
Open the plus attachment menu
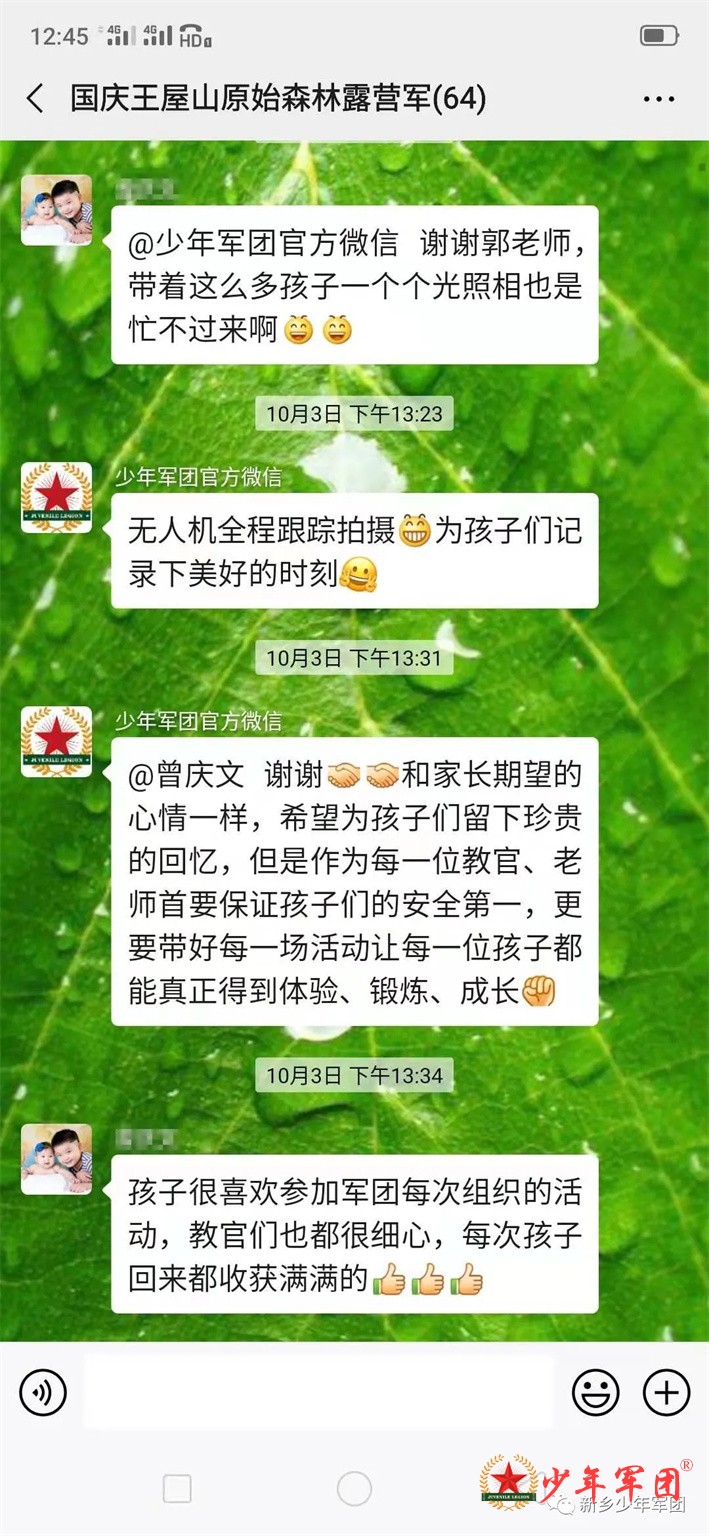[x=666, y=1392]
